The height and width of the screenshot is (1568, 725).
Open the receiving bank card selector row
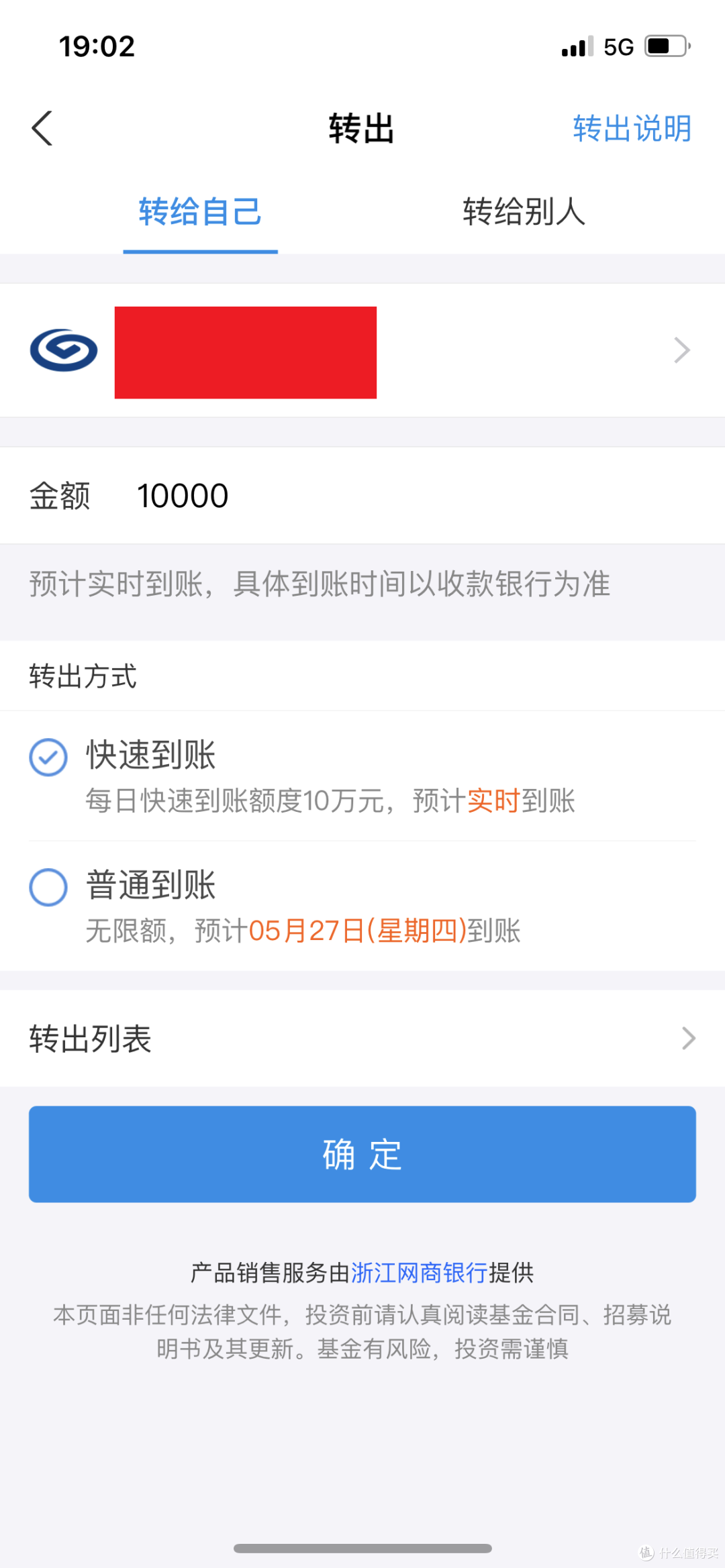coord(362,350)
